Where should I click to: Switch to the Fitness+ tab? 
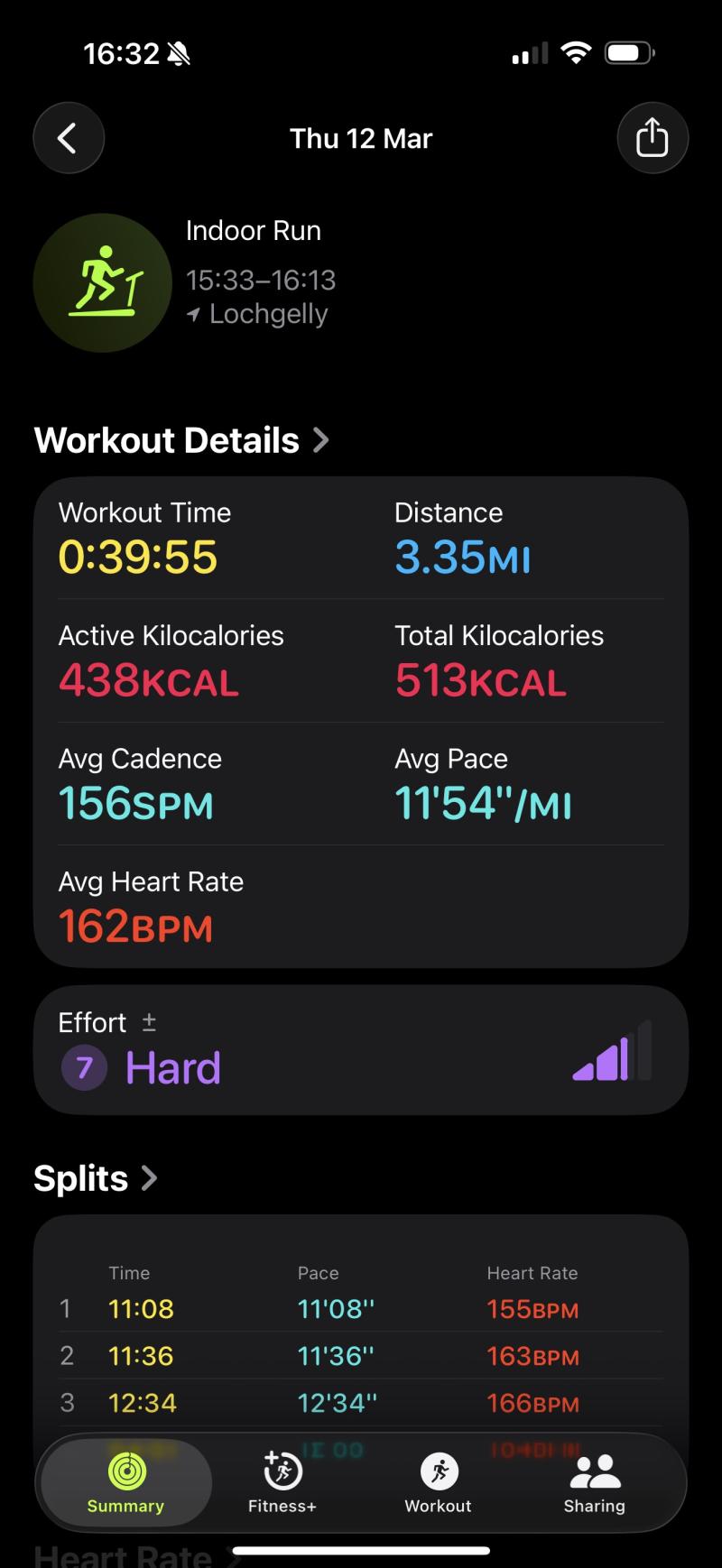282,1482
